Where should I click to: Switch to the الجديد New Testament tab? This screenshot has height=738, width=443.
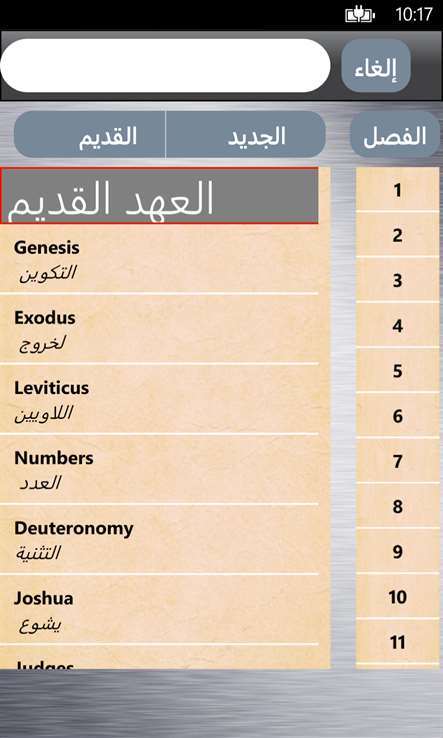click(246, 135)
